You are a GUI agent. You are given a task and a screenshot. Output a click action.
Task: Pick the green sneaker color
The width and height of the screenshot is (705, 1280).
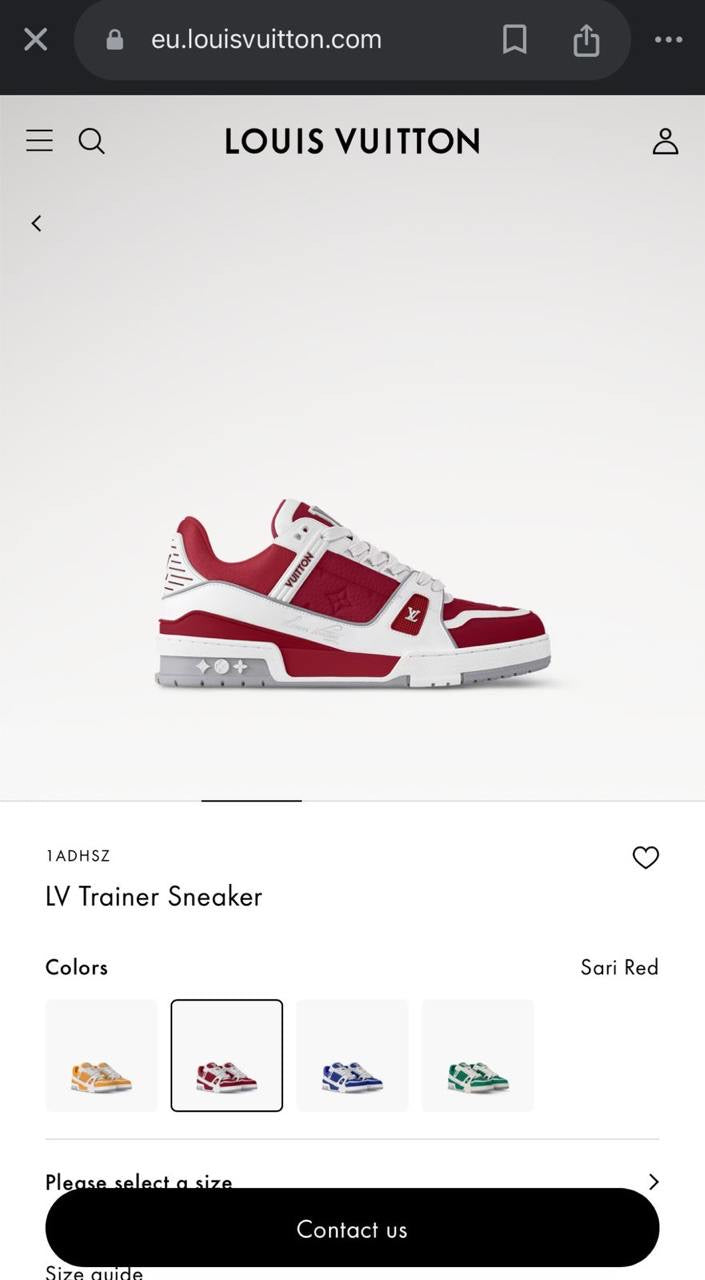click(x=478, y=1055)
